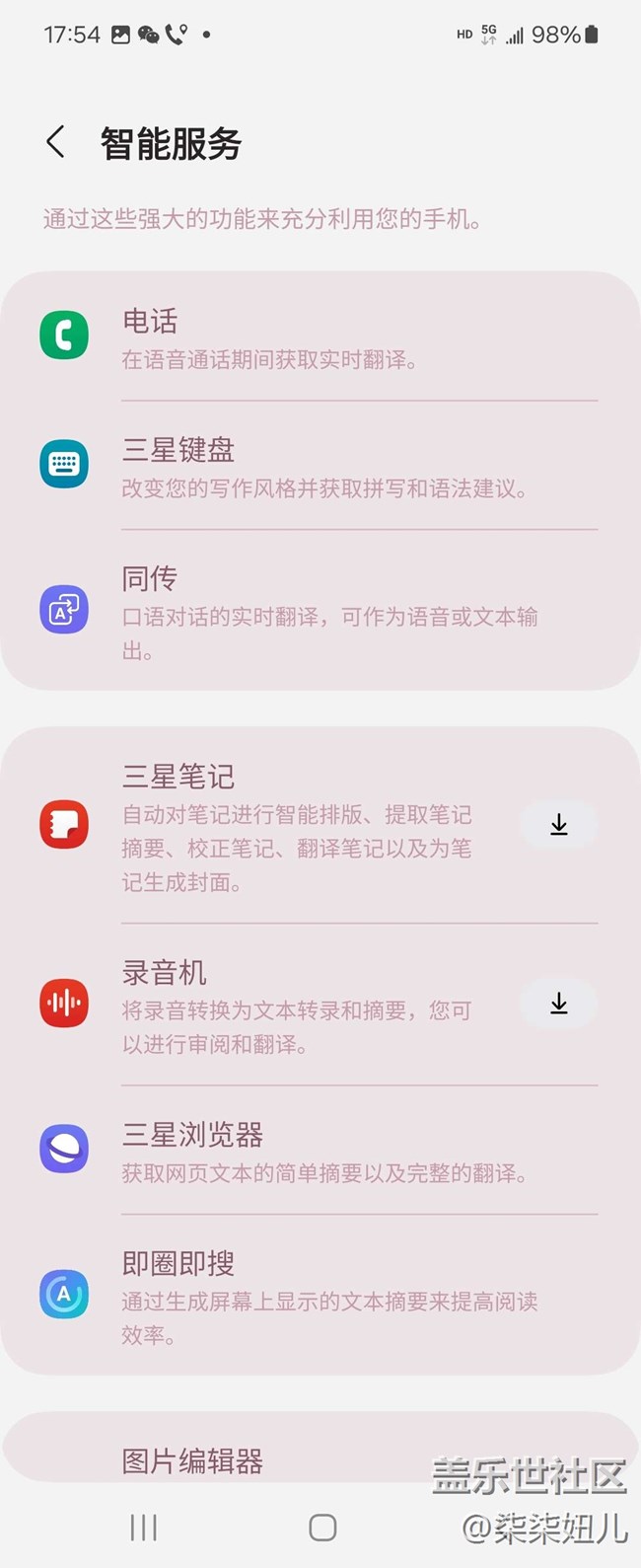The width and height of the screenshot is (641, 1568).
Task: Open the 即圈即搜 row
Action: coord(320,1294)
